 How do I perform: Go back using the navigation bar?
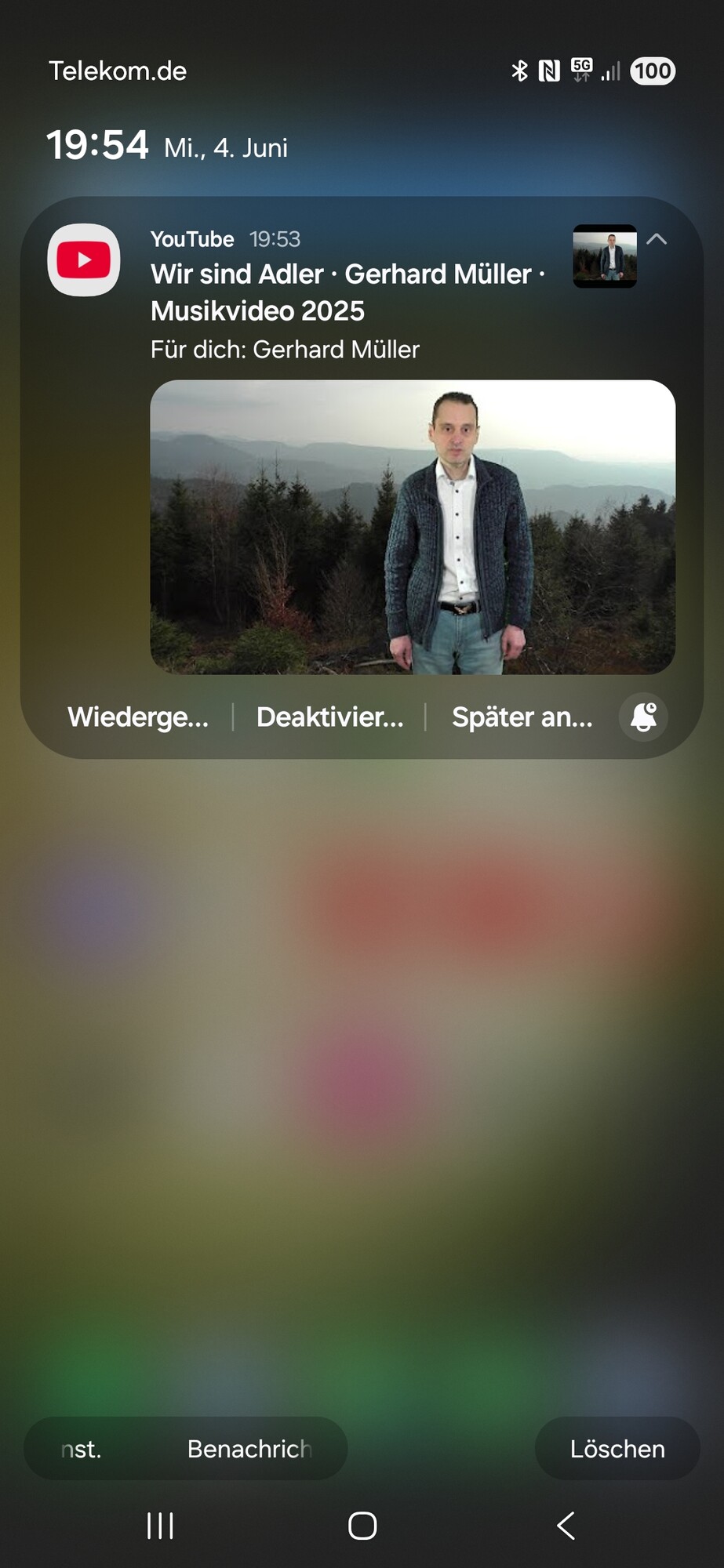pyautogui.click(x=566, y=1526)
